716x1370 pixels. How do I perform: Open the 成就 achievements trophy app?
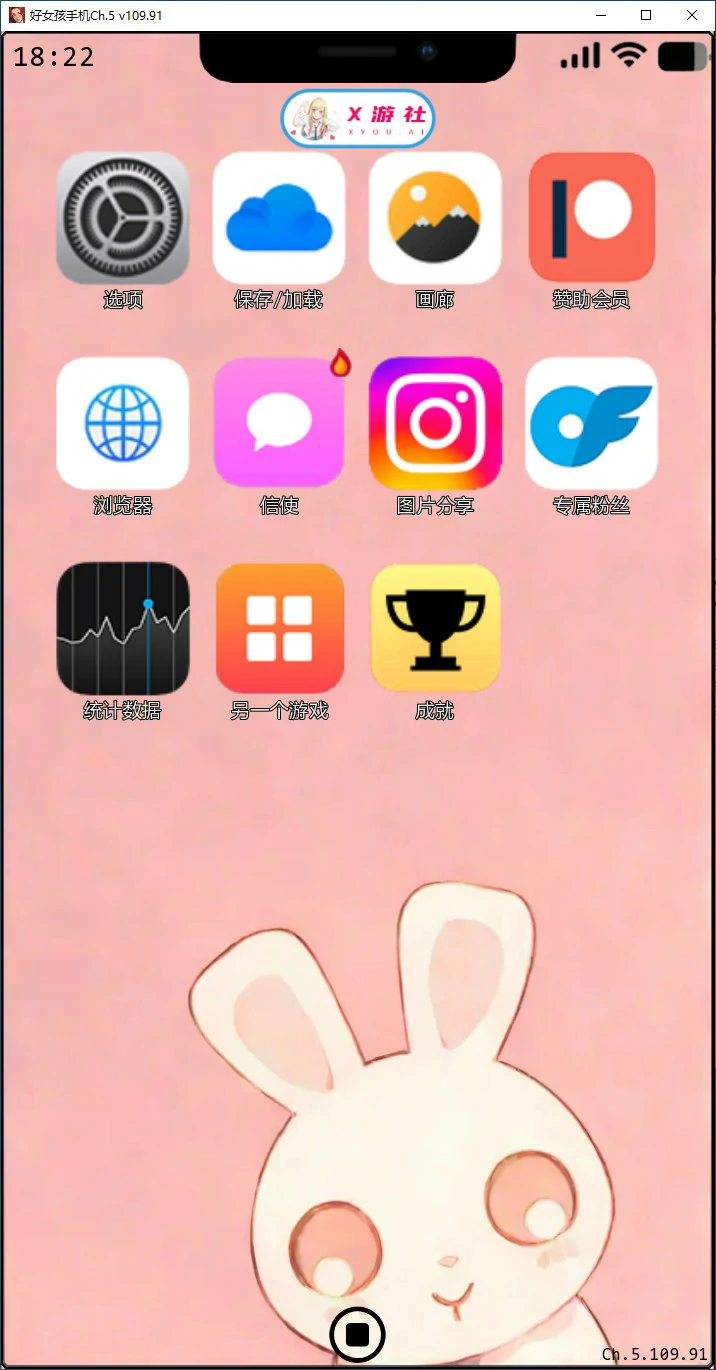pos(435,628)
